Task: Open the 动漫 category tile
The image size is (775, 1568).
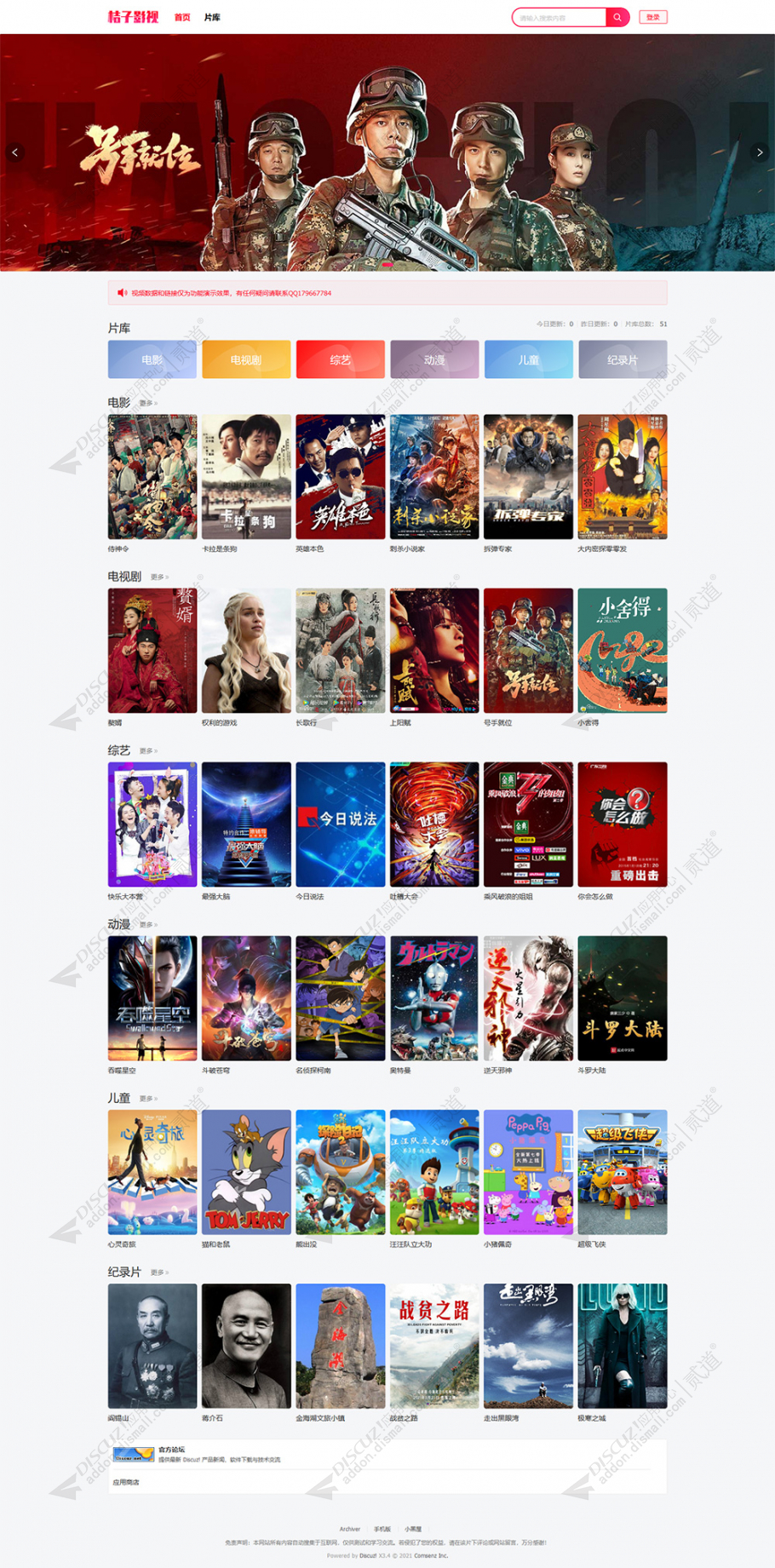Action: click(434, 359)
